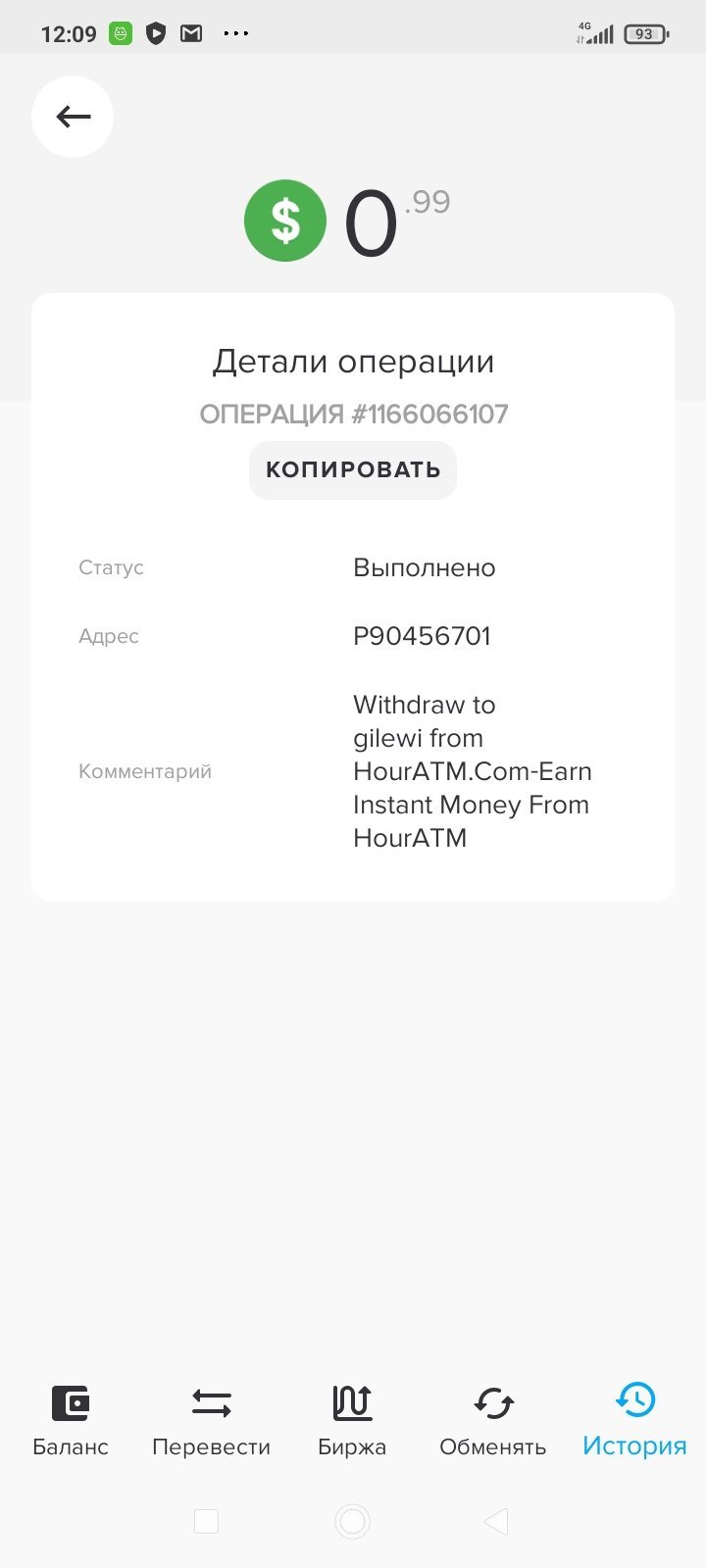Image resolution: width=706 pixels, height=1568 pixels.
Task: Open recent apps with the square button
Action: [206, 1521]
